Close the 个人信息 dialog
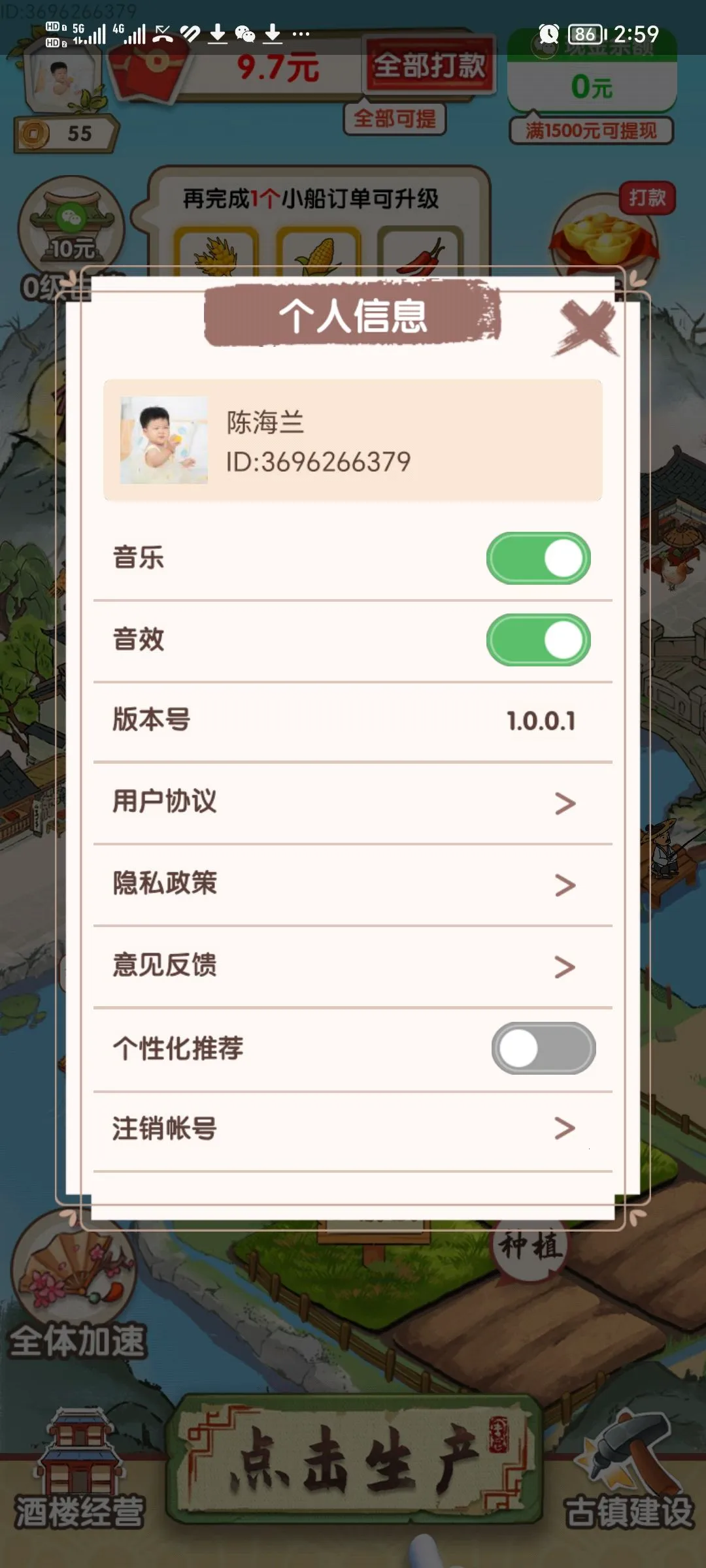Viewport: 706px width, 1568px height. 585,328
